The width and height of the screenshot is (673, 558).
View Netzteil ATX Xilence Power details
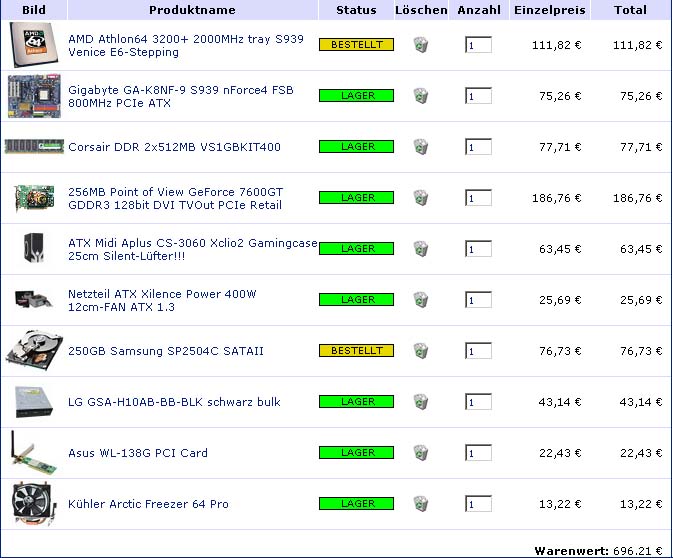click(161, 300)
